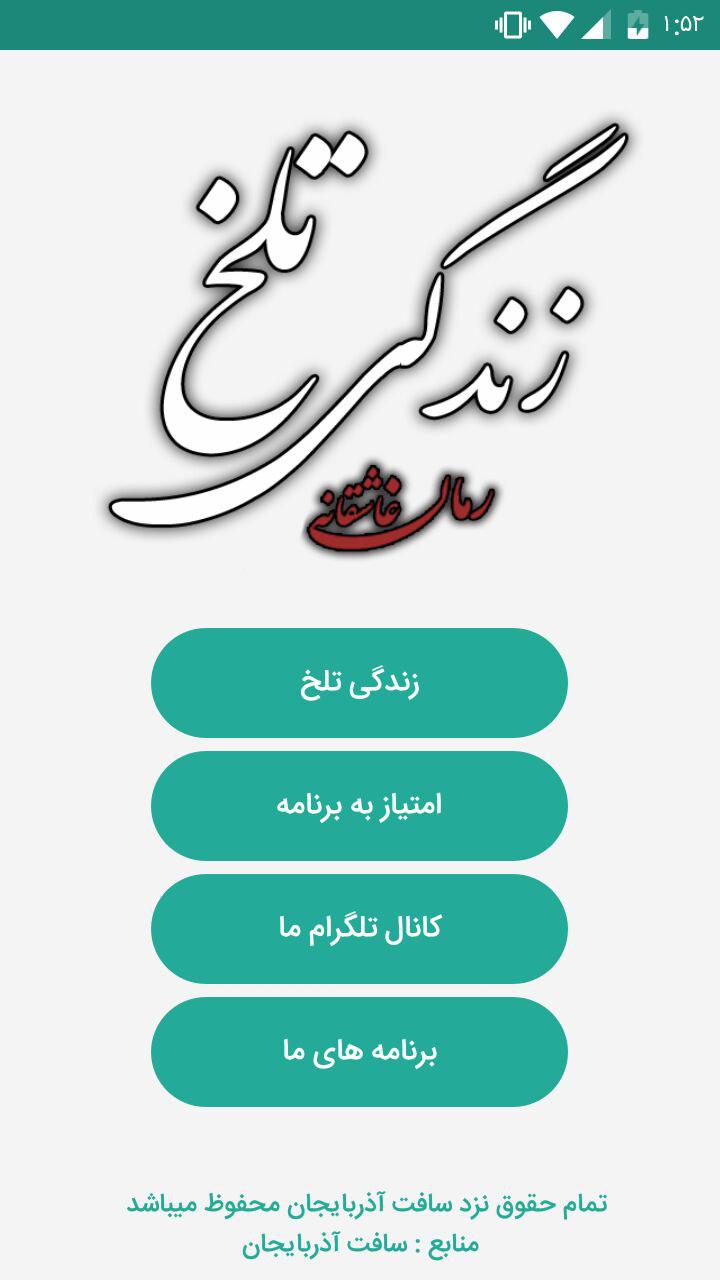The height and width of the screenshot is (1280, 720).
Task: Open کانال تلگرام ما Telegram channel
Action: pos(359,929)
